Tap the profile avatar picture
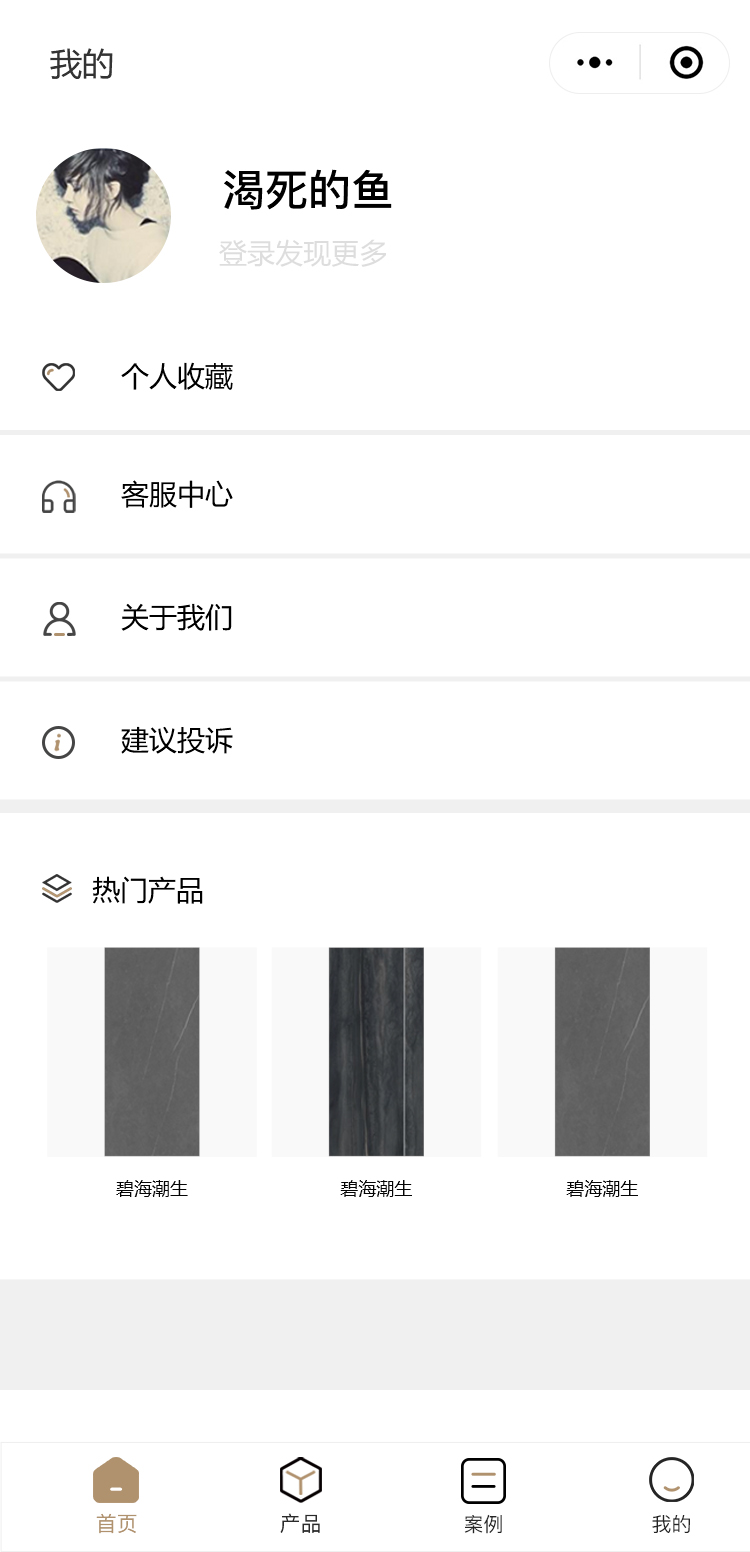750x1552 pixels. [x=103, y=216]
